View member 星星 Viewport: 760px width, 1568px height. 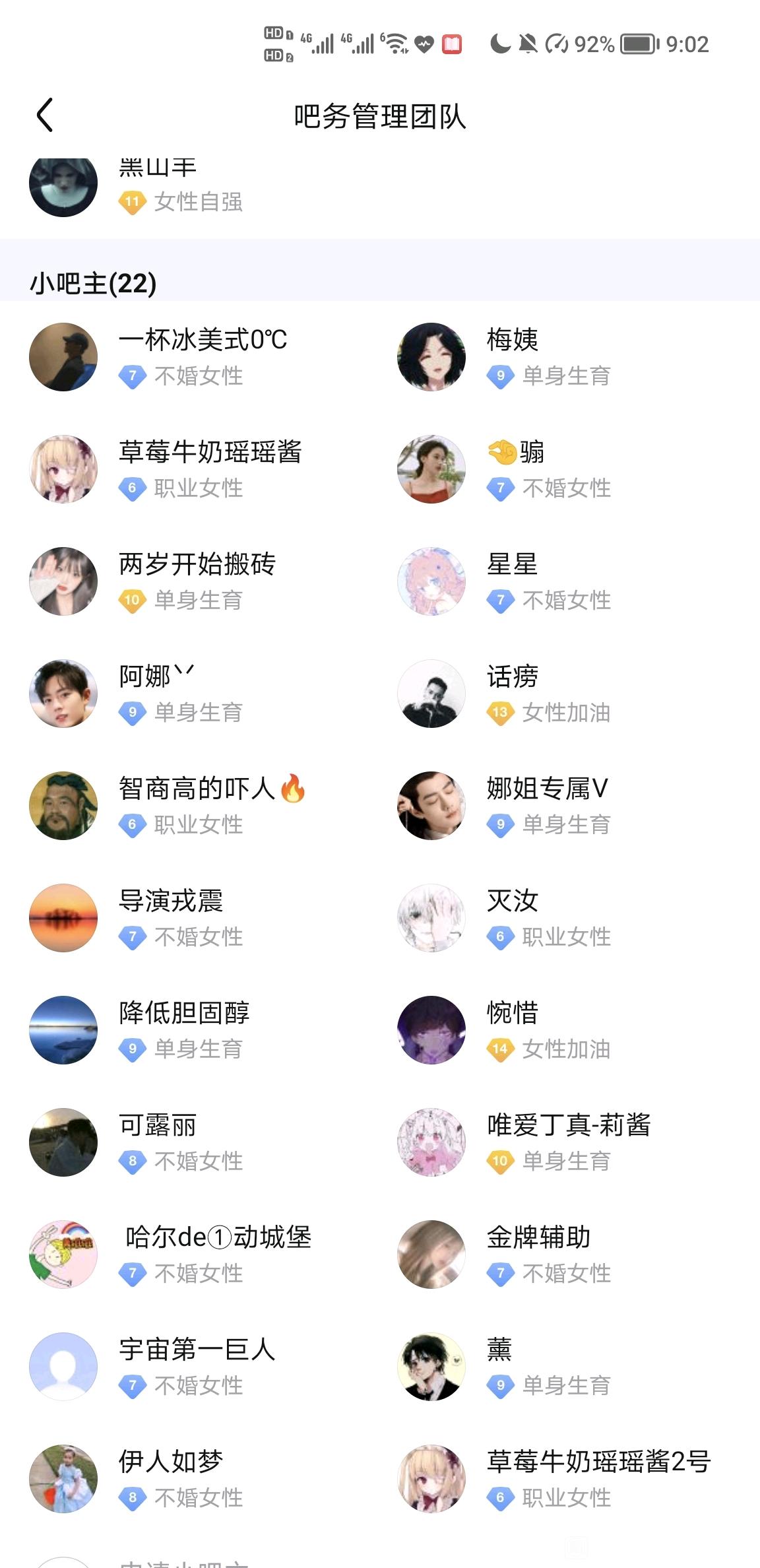[x=512, y=565]
